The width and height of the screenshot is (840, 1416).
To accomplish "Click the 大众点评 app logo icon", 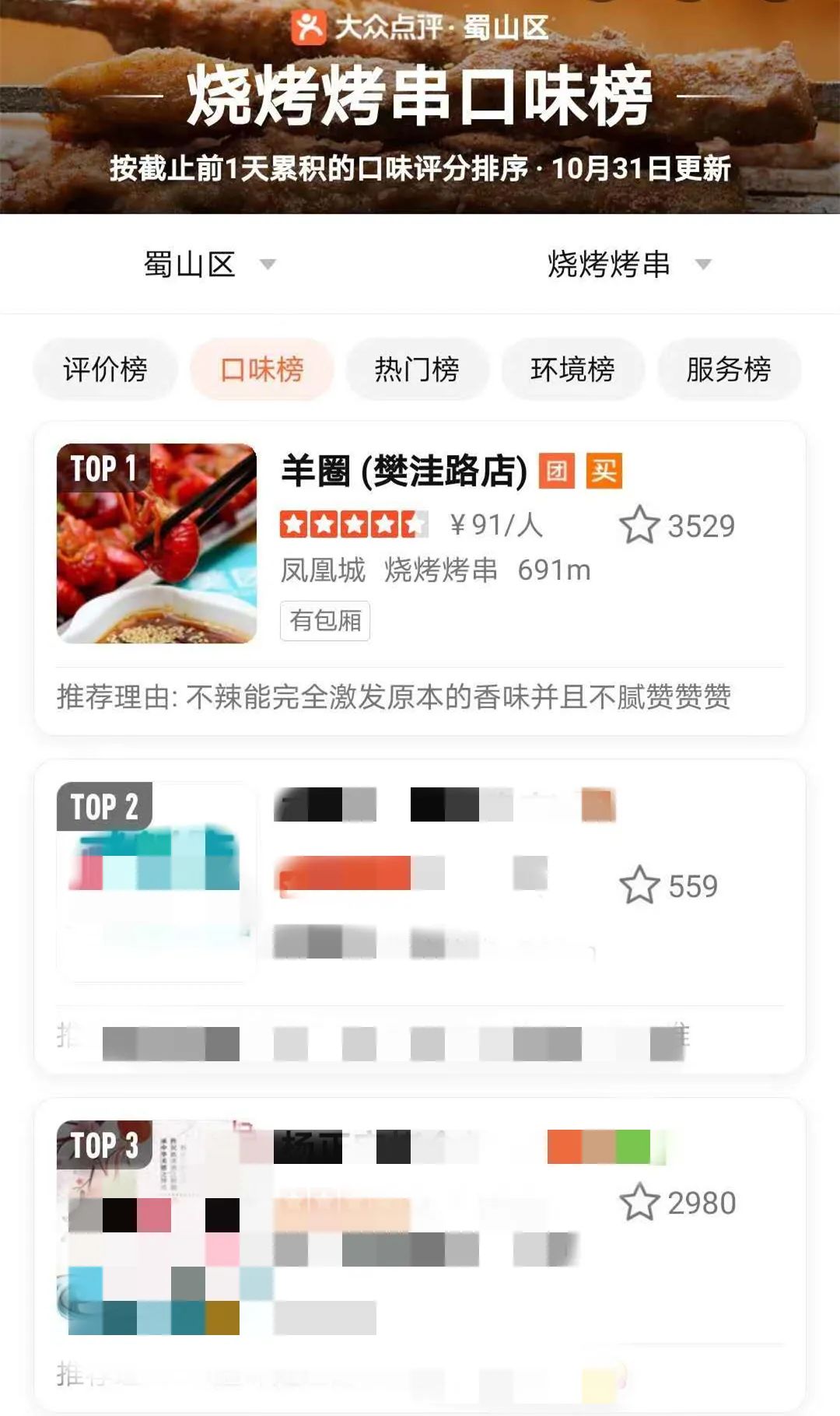I will 311,27.
